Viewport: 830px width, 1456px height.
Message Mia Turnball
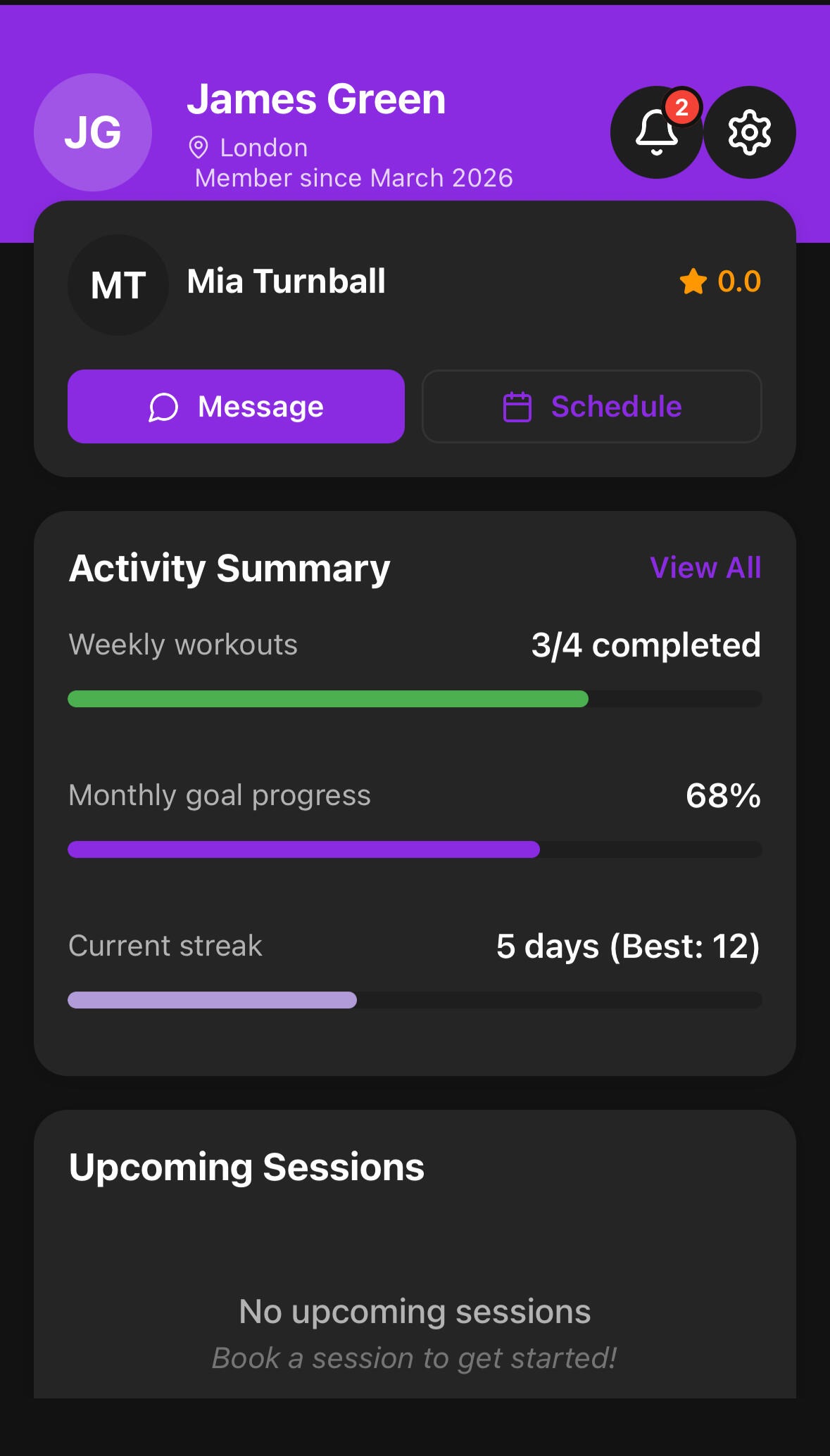[235, 406]
